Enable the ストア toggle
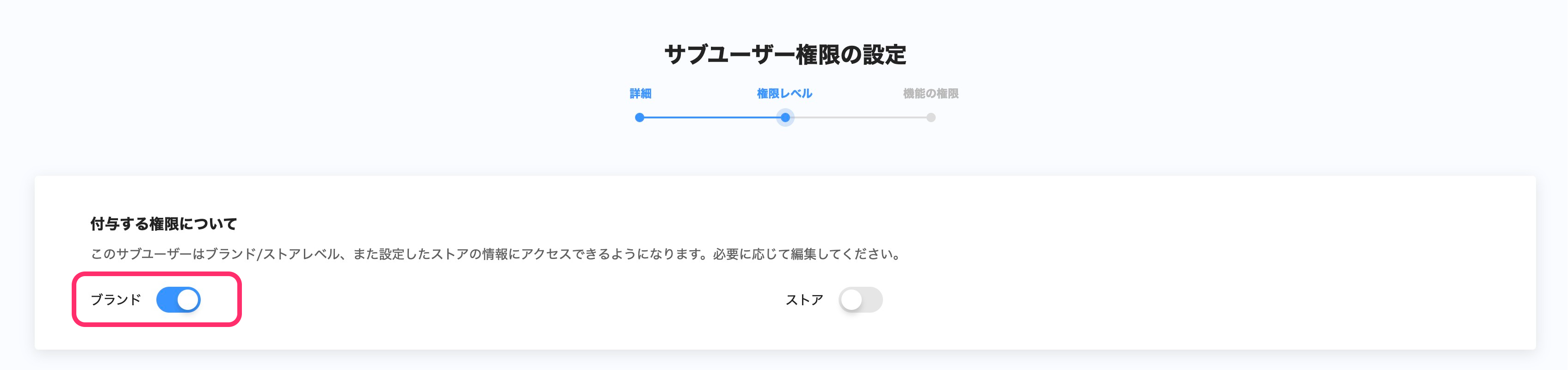Viewport: 1568px width, 370px height. click(x=860, y=299)
